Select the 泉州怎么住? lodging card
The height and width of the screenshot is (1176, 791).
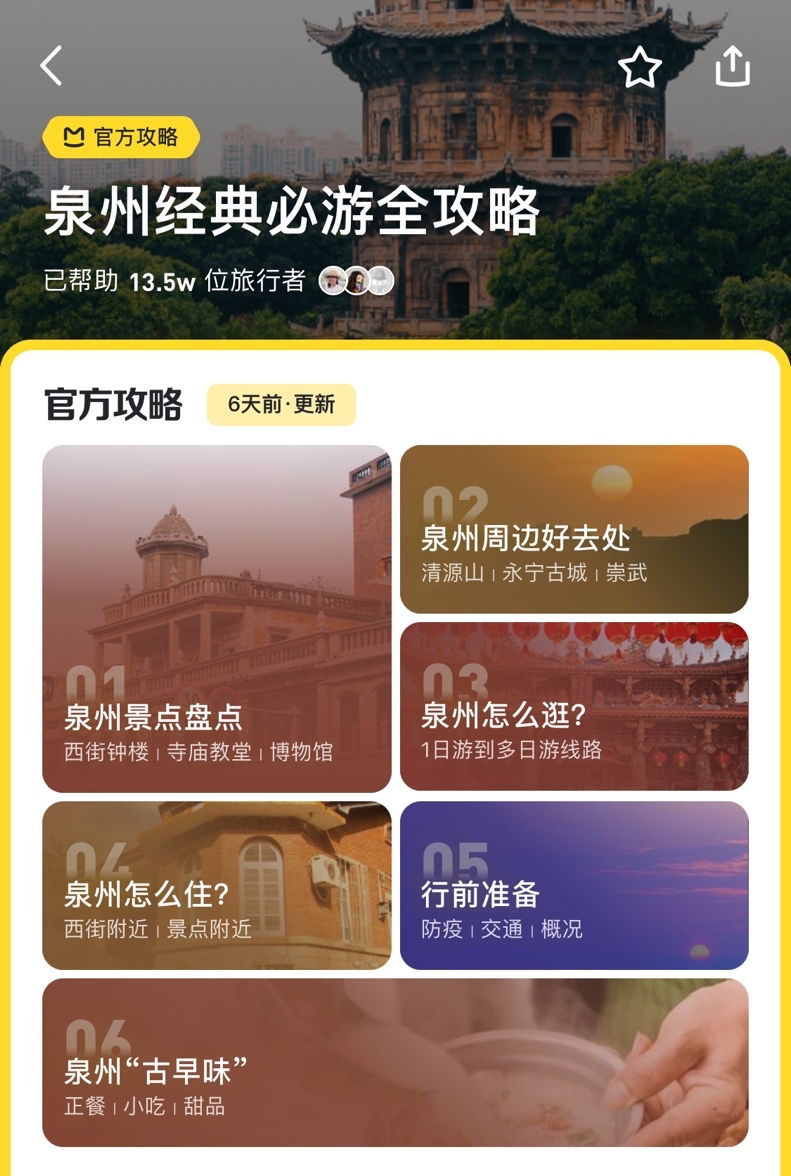pos(217,885)
